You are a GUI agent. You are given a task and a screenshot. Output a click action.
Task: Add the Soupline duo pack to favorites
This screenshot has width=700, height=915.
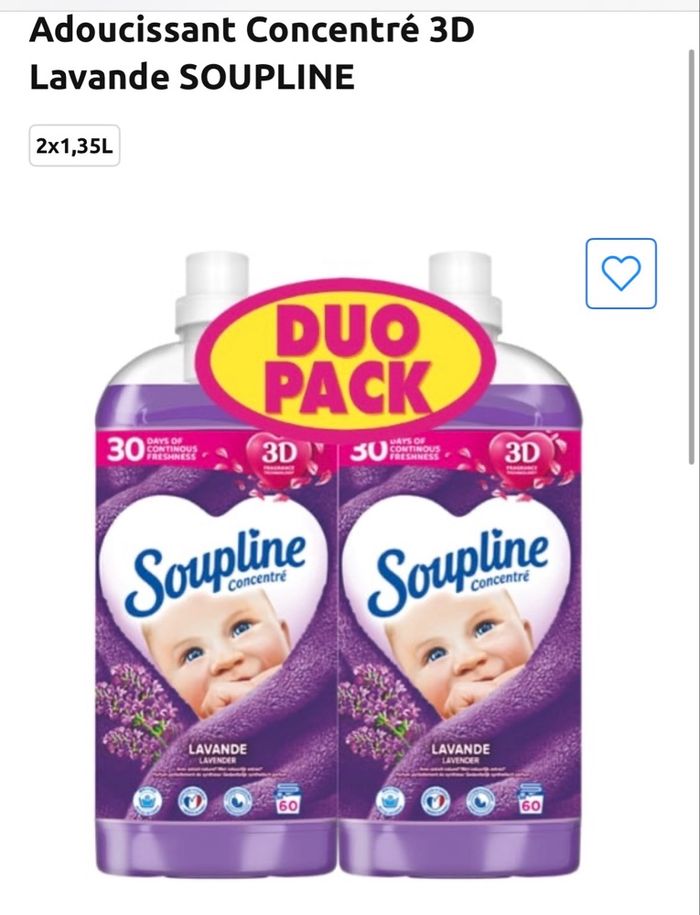pyautogui.click(x=621, y=273)
